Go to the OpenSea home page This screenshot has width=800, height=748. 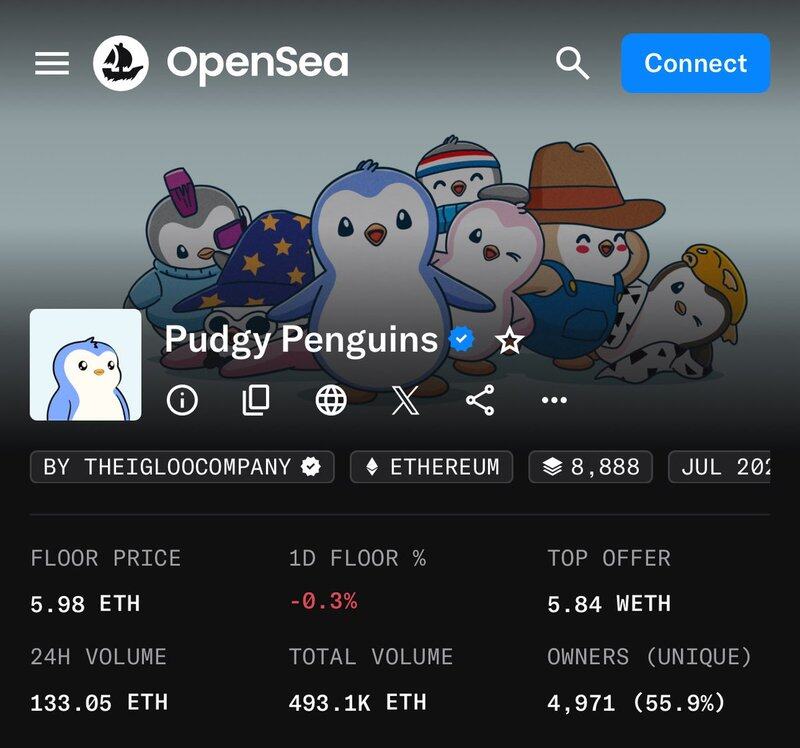click(221, 63)
